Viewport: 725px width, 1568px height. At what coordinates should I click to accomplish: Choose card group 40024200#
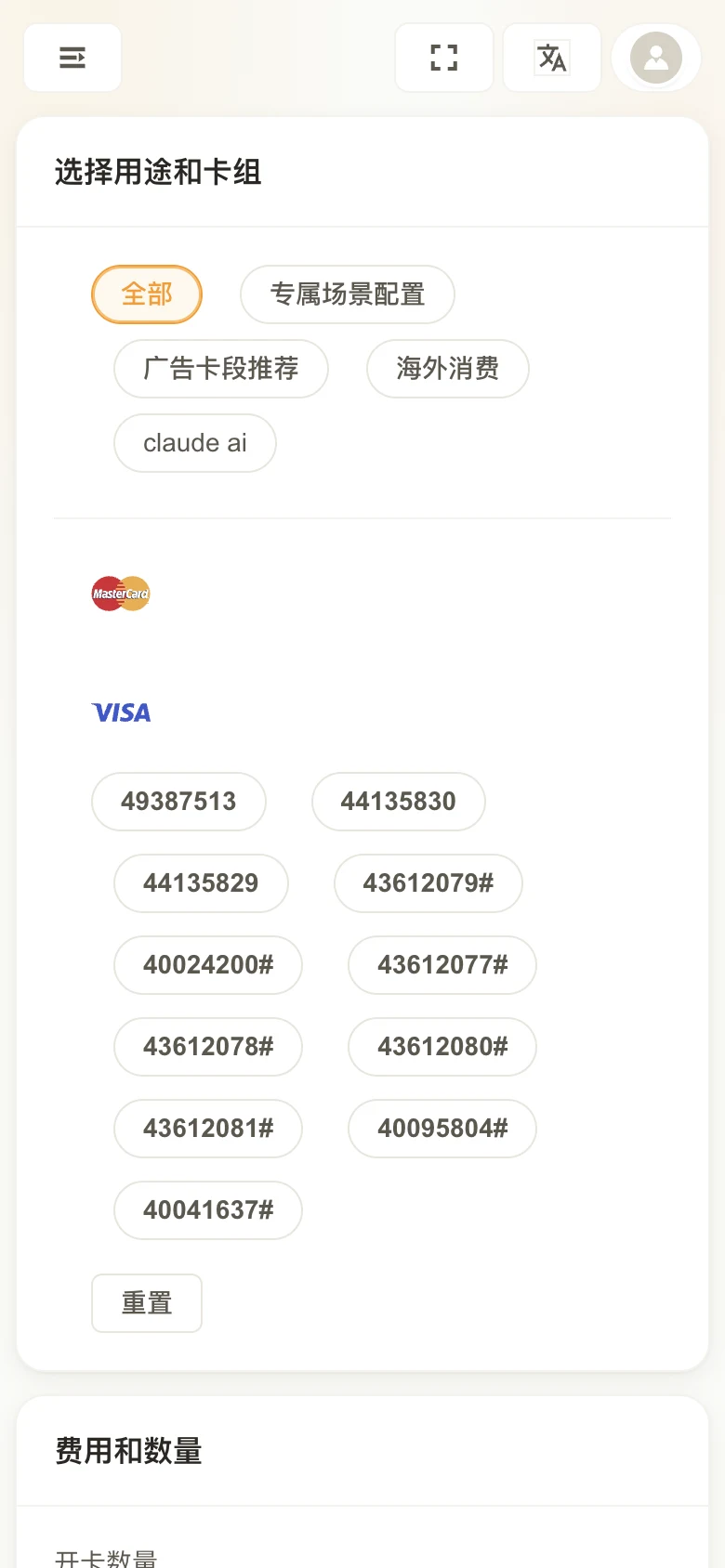coord(208,965)
